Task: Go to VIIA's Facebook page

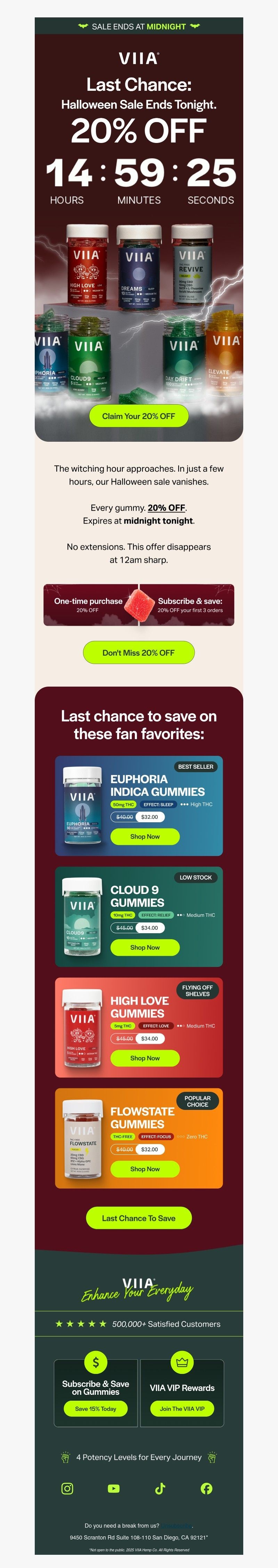Action: click(206, 1488)
